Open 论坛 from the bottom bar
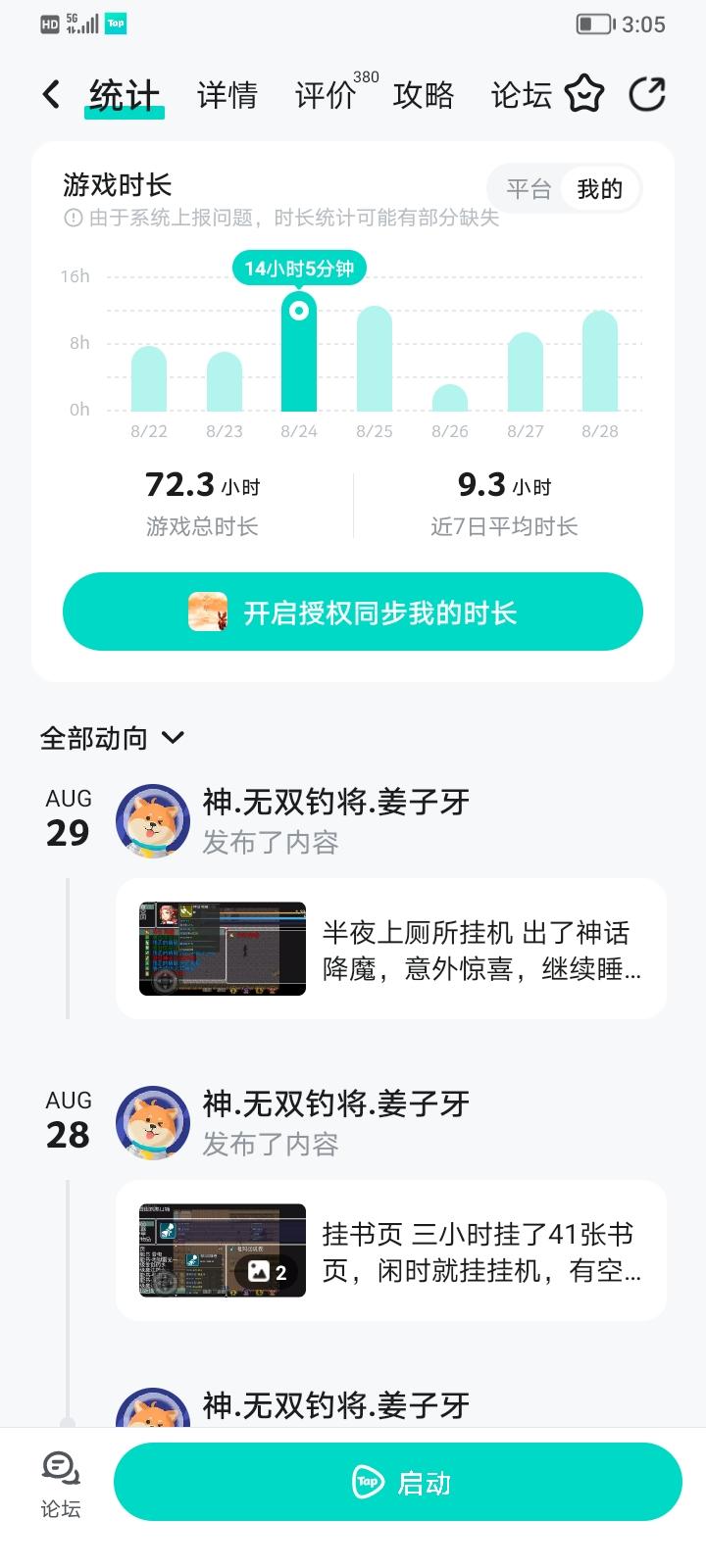 [x=60, y=1485]
